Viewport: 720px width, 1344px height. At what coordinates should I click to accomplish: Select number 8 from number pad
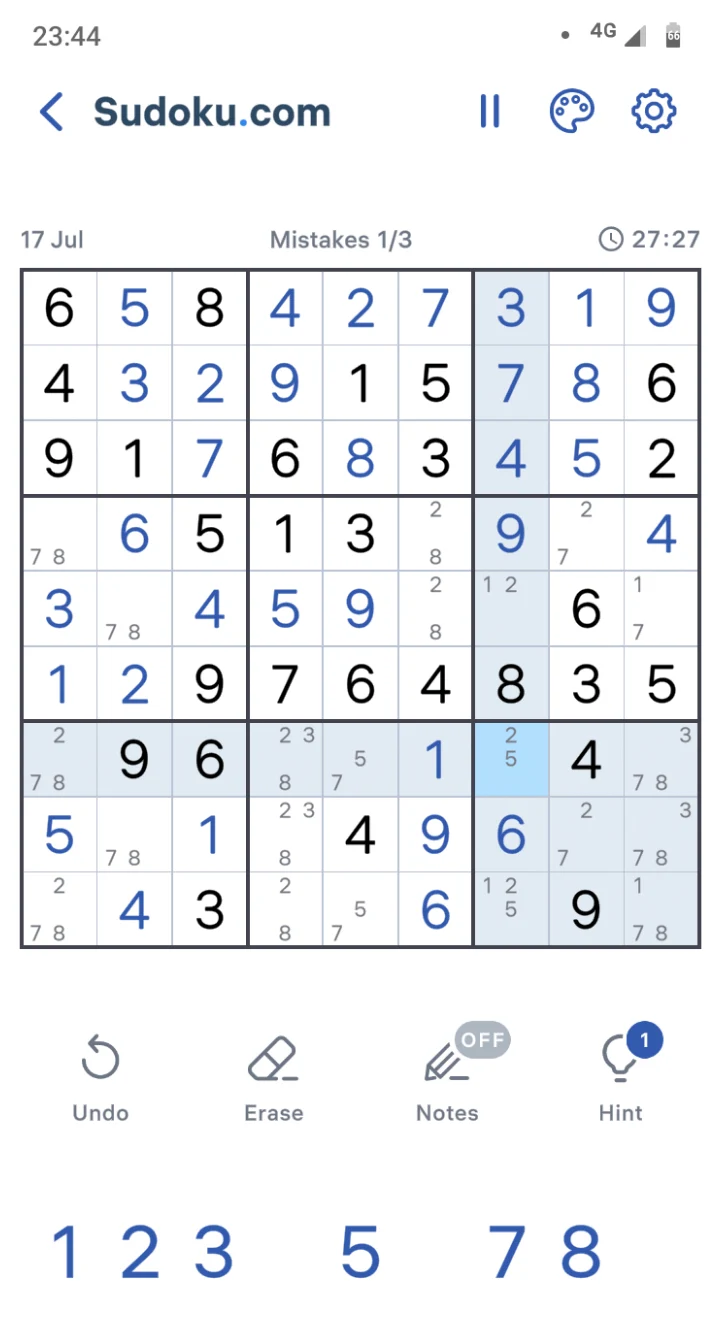580,1251
